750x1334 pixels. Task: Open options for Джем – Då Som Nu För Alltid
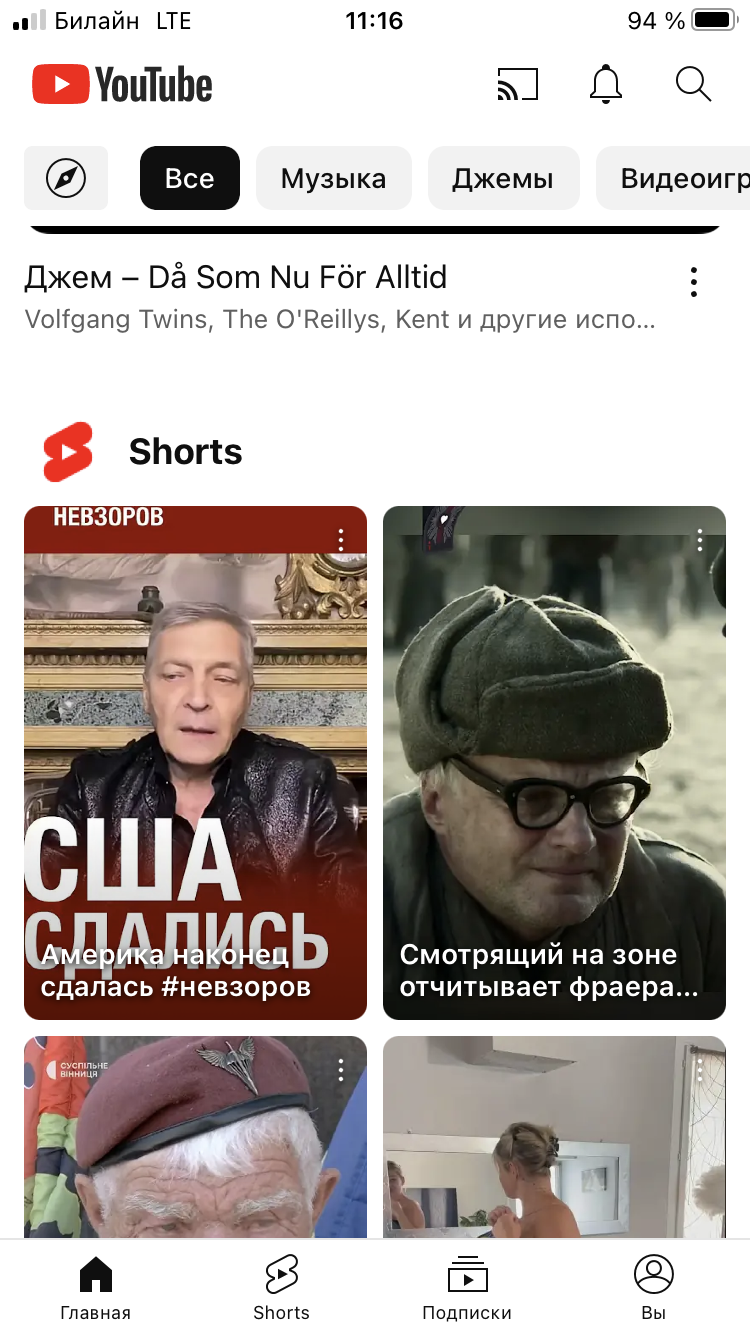pos(694,281)
